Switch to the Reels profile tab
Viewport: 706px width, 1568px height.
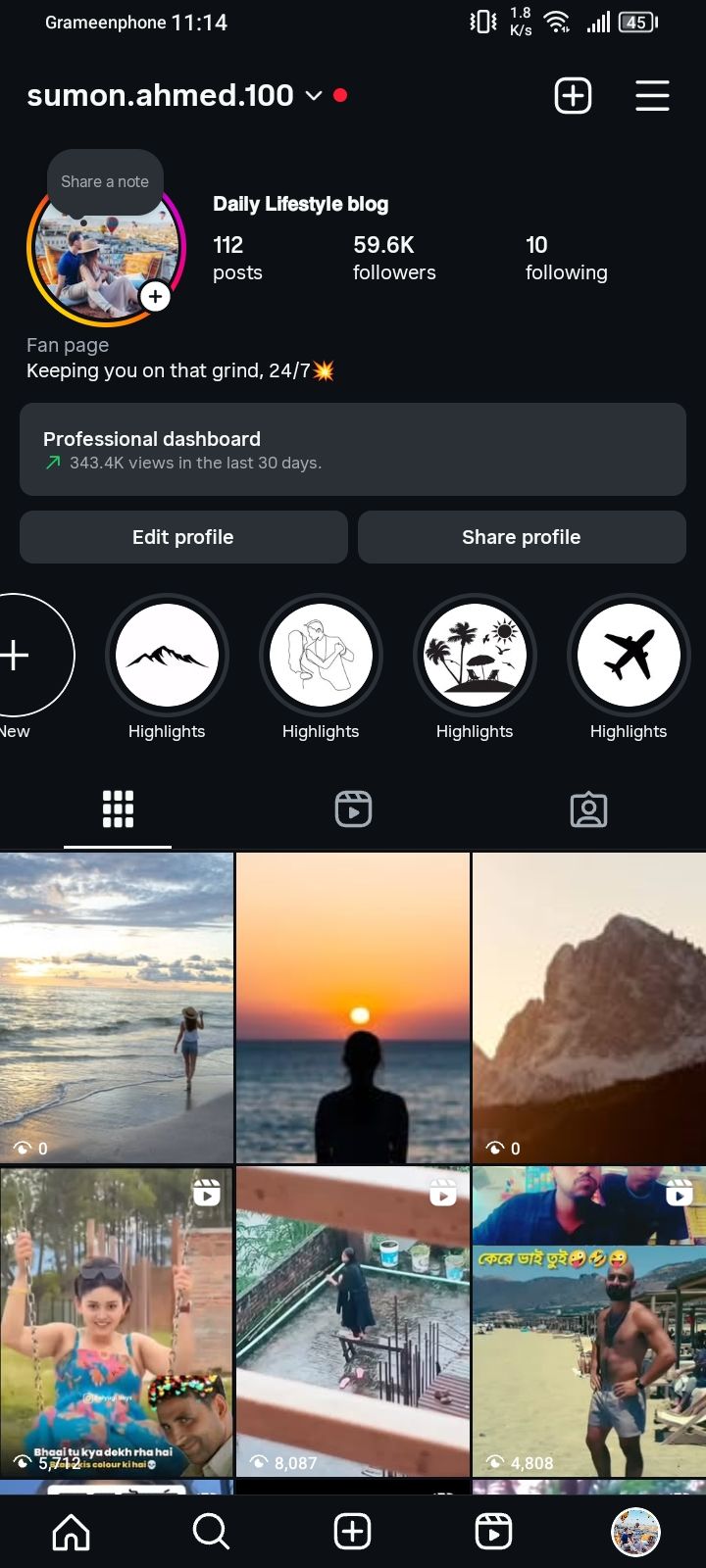(353, 809)
